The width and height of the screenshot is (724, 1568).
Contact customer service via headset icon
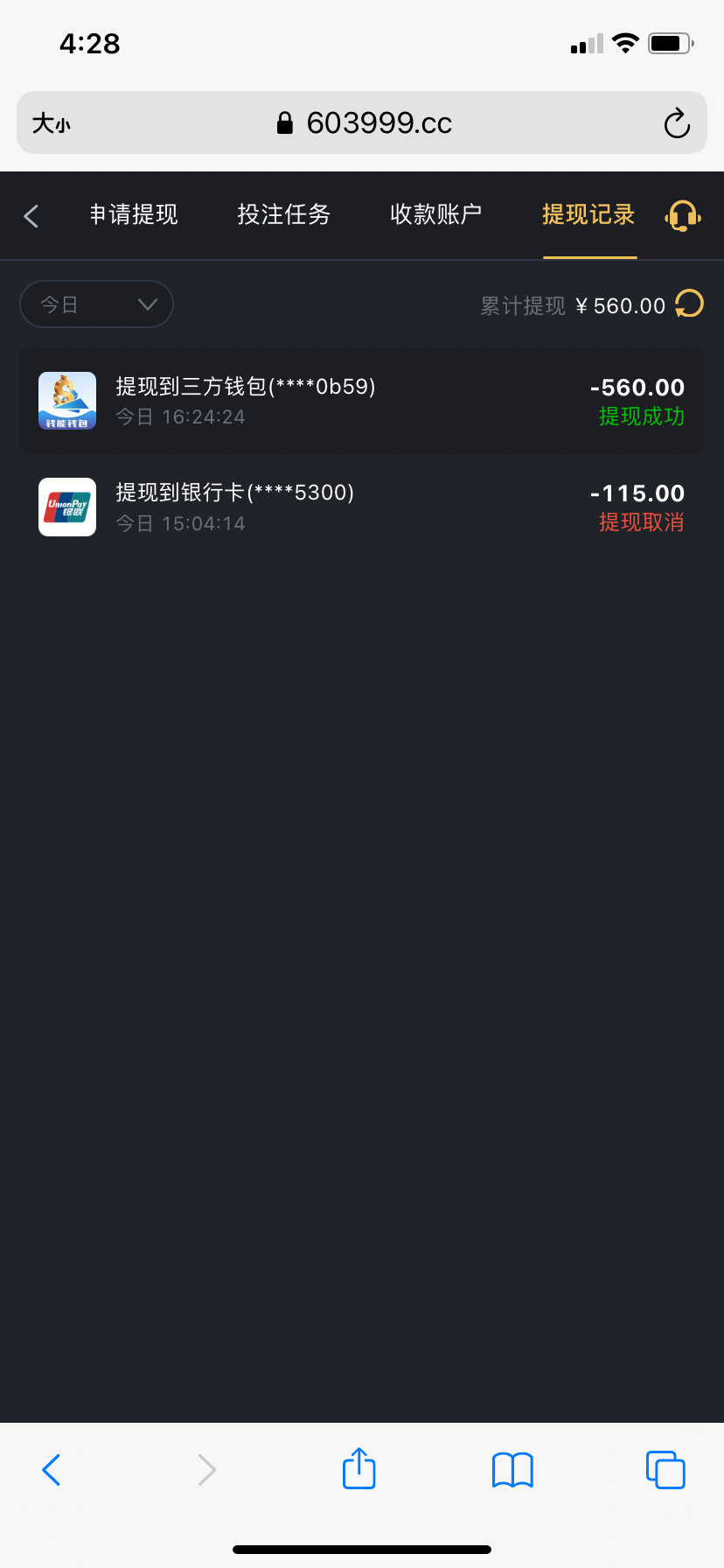(x=682, y=215)
